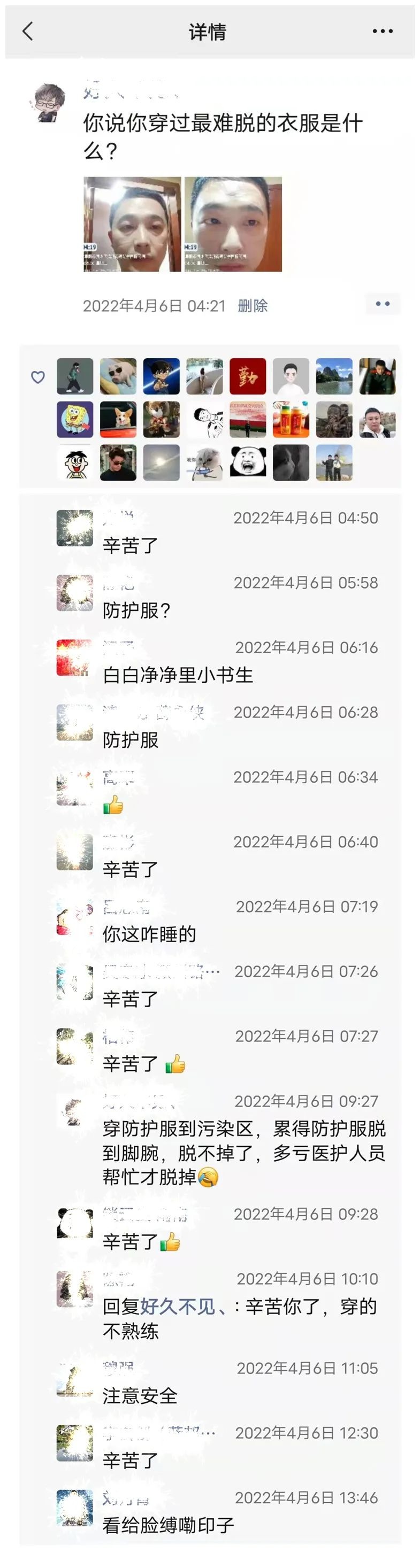Open the corgi dog avatar among the likes

[118, 419]
